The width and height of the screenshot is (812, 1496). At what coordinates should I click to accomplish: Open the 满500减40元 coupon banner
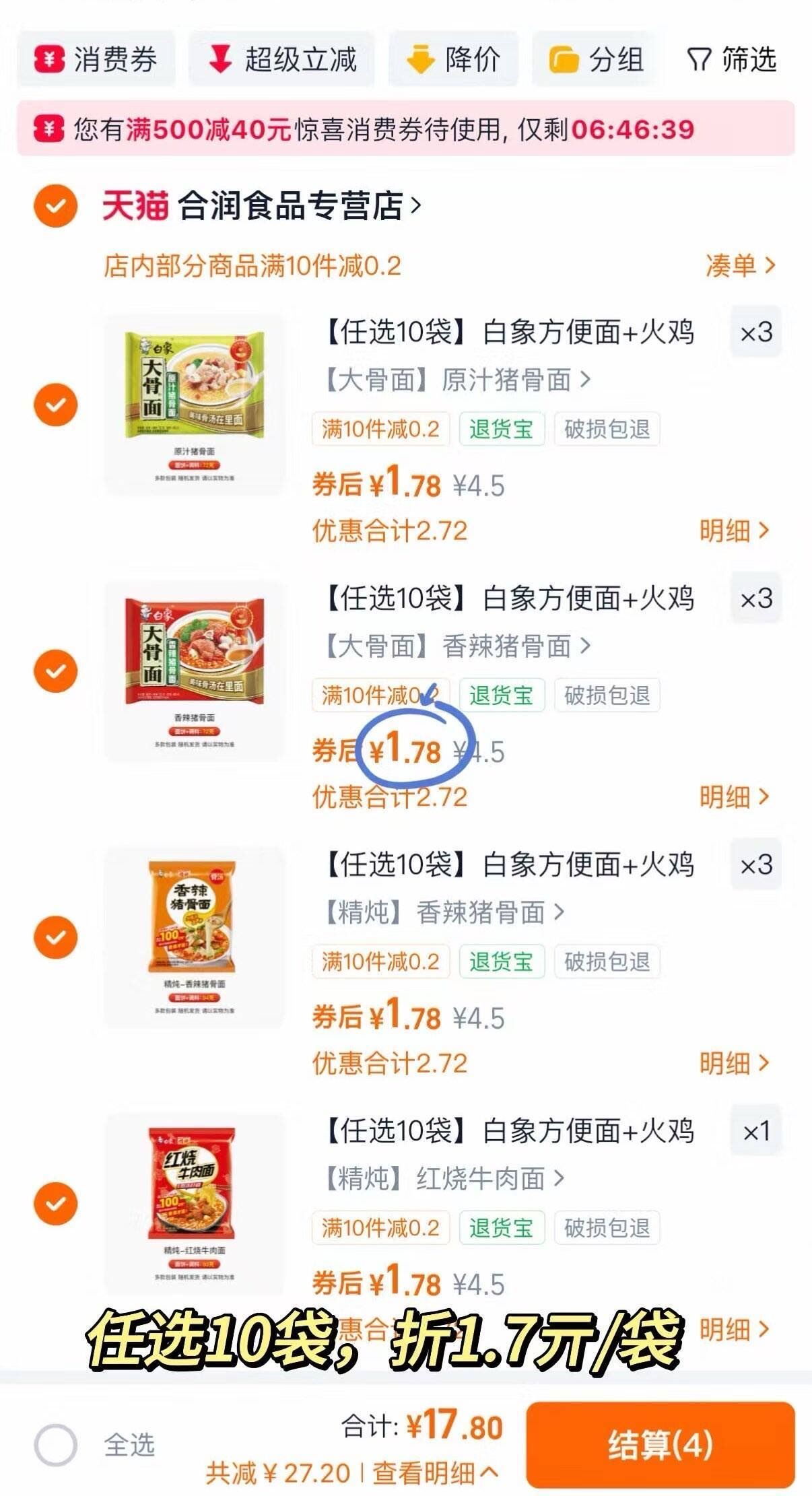point(405,129)
